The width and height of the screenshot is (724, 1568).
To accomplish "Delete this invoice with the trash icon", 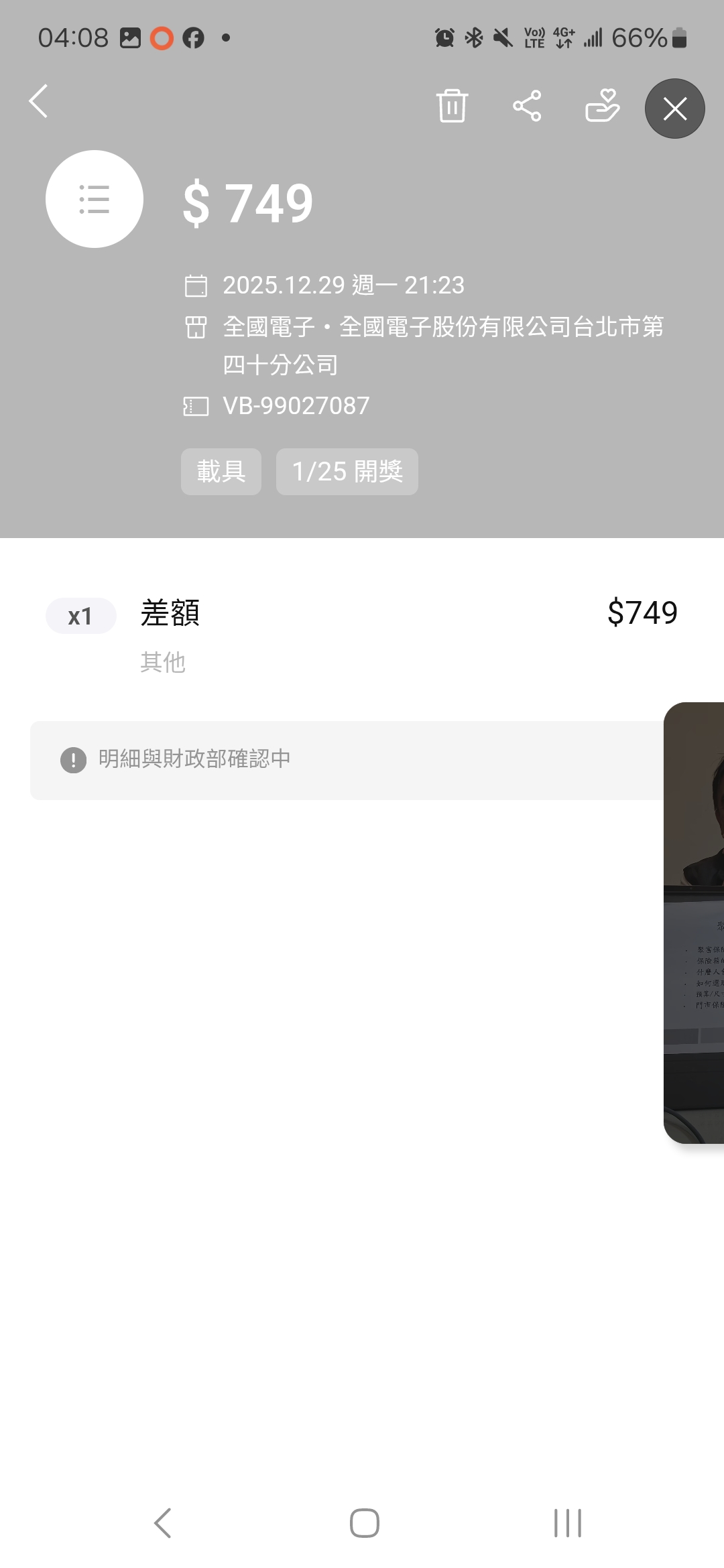I will point(452,106).
